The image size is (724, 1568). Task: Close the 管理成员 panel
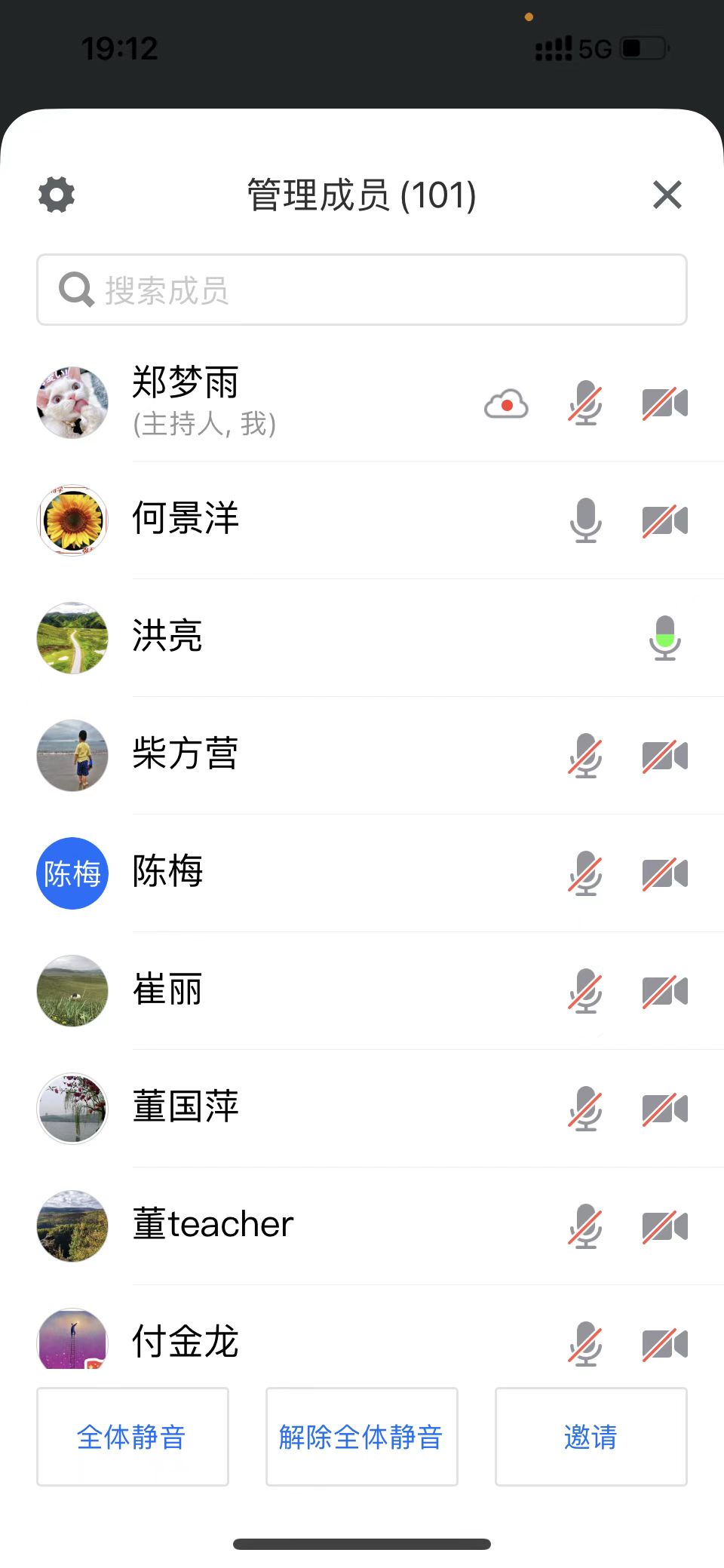point(667,195)
